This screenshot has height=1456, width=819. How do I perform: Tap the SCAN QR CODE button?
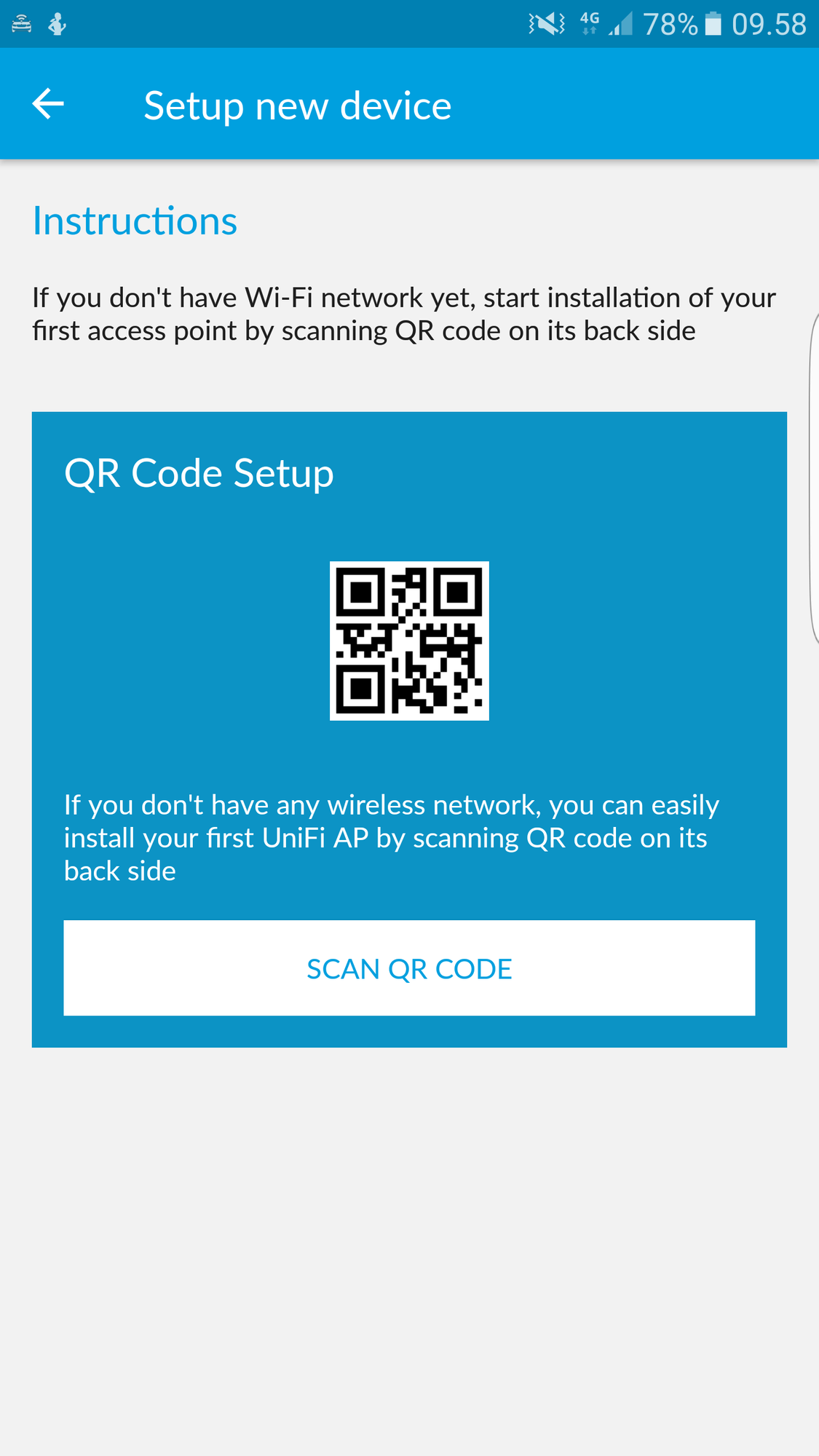tap(409, 968)
